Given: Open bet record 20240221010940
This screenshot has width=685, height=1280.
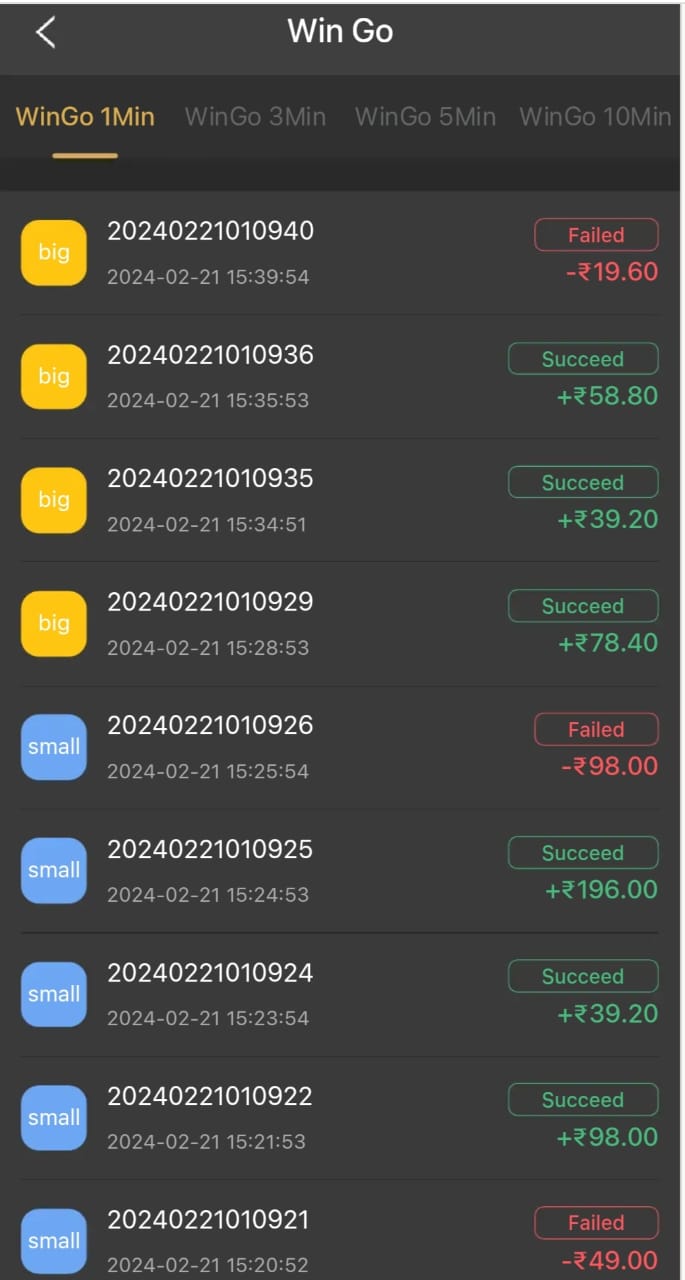Looking at the screenshot, I should pyautogui.click(x=340, y=252).
